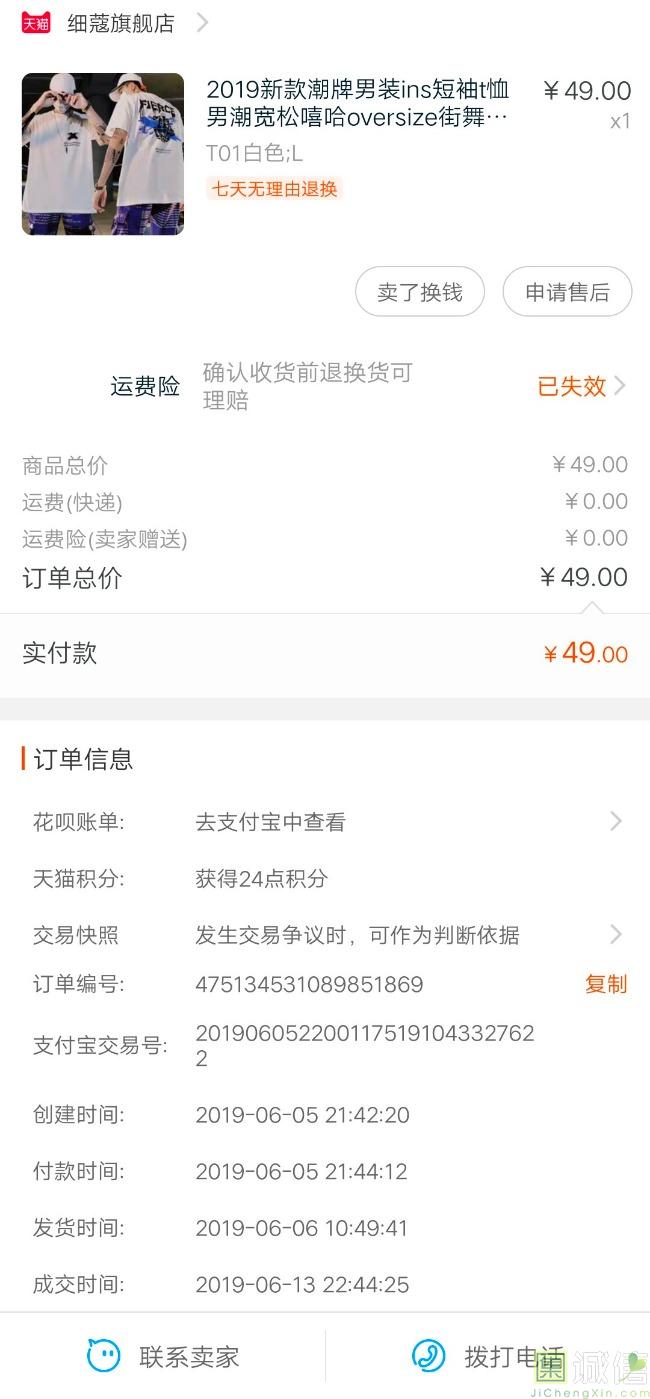Screen dimensions: 650x1399
Task: Copy the order number with 复制
Action: [x=606, y=984]
